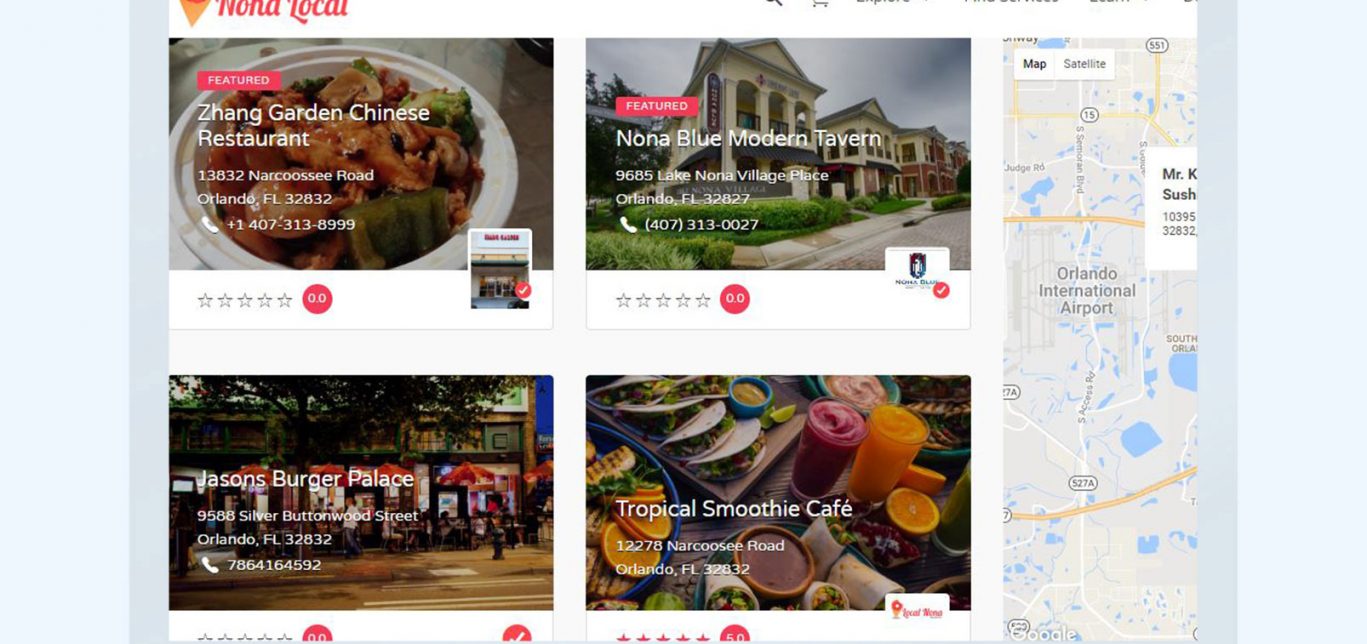Select the standard Map view
Image resolution: width=1367 pixels, height=644 pixels.
tap(1034, 64)
